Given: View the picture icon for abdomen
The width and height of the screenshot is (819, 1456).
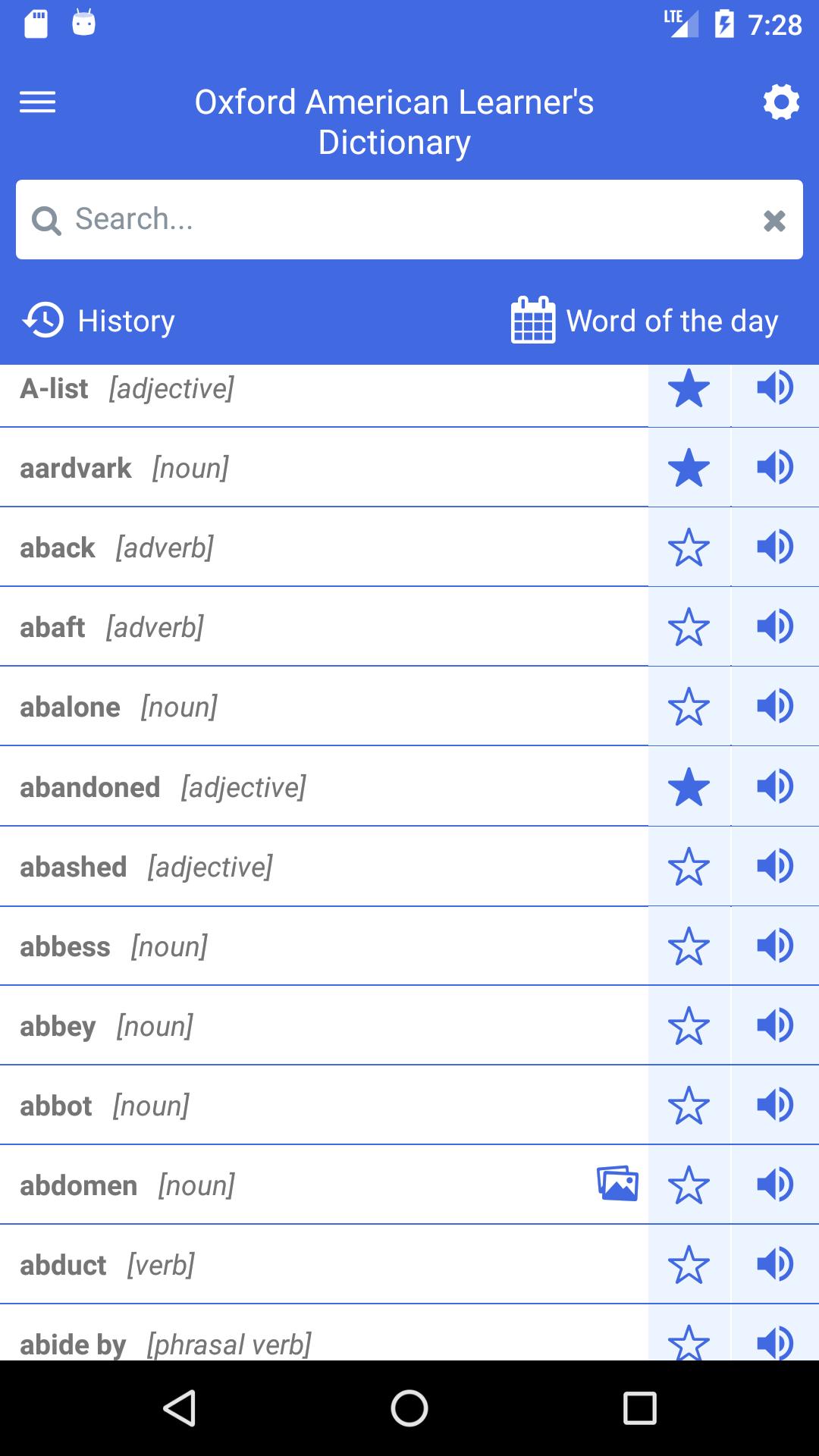Looking at the screenshot, I should [x=617, y=1184].
